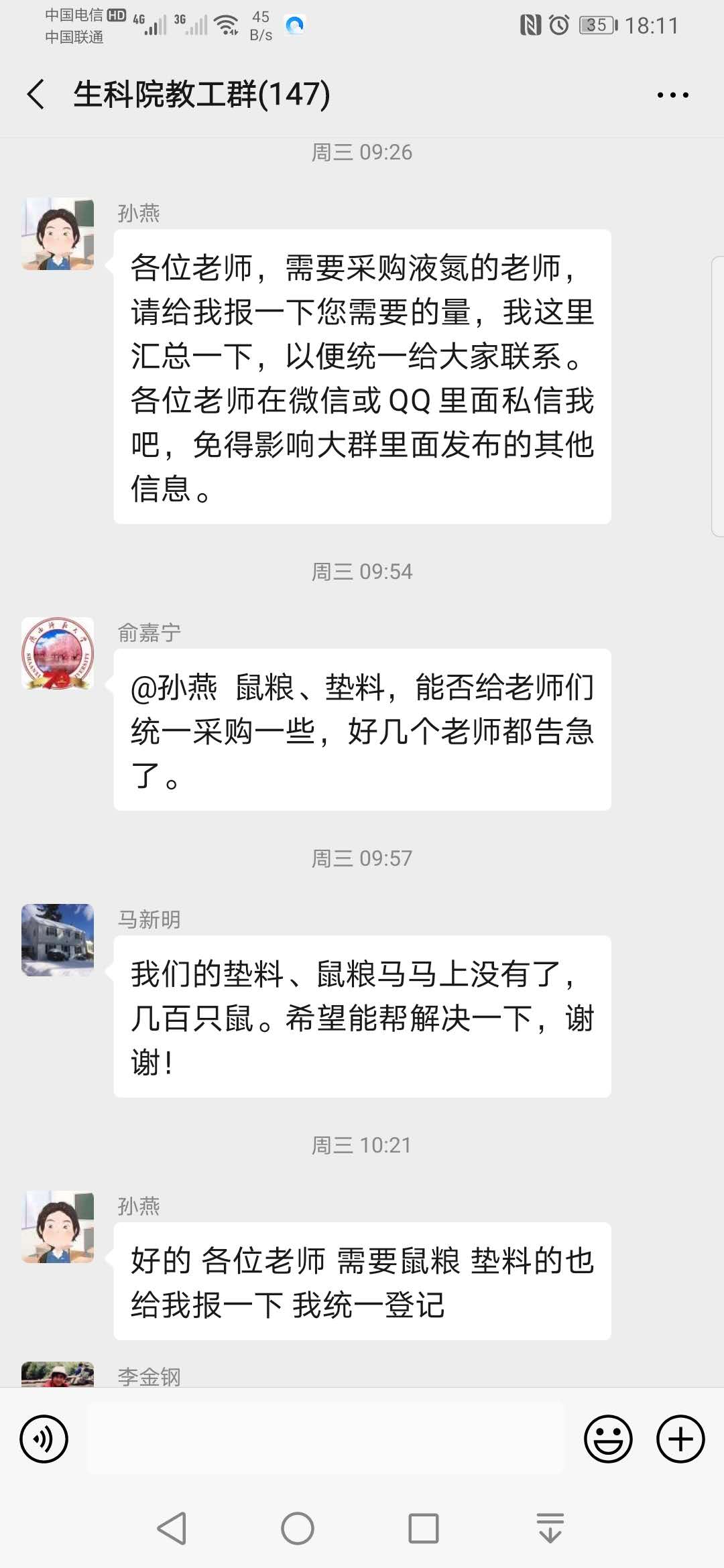Tap the system home button

pyautogui.click(x=298, y=1528)
